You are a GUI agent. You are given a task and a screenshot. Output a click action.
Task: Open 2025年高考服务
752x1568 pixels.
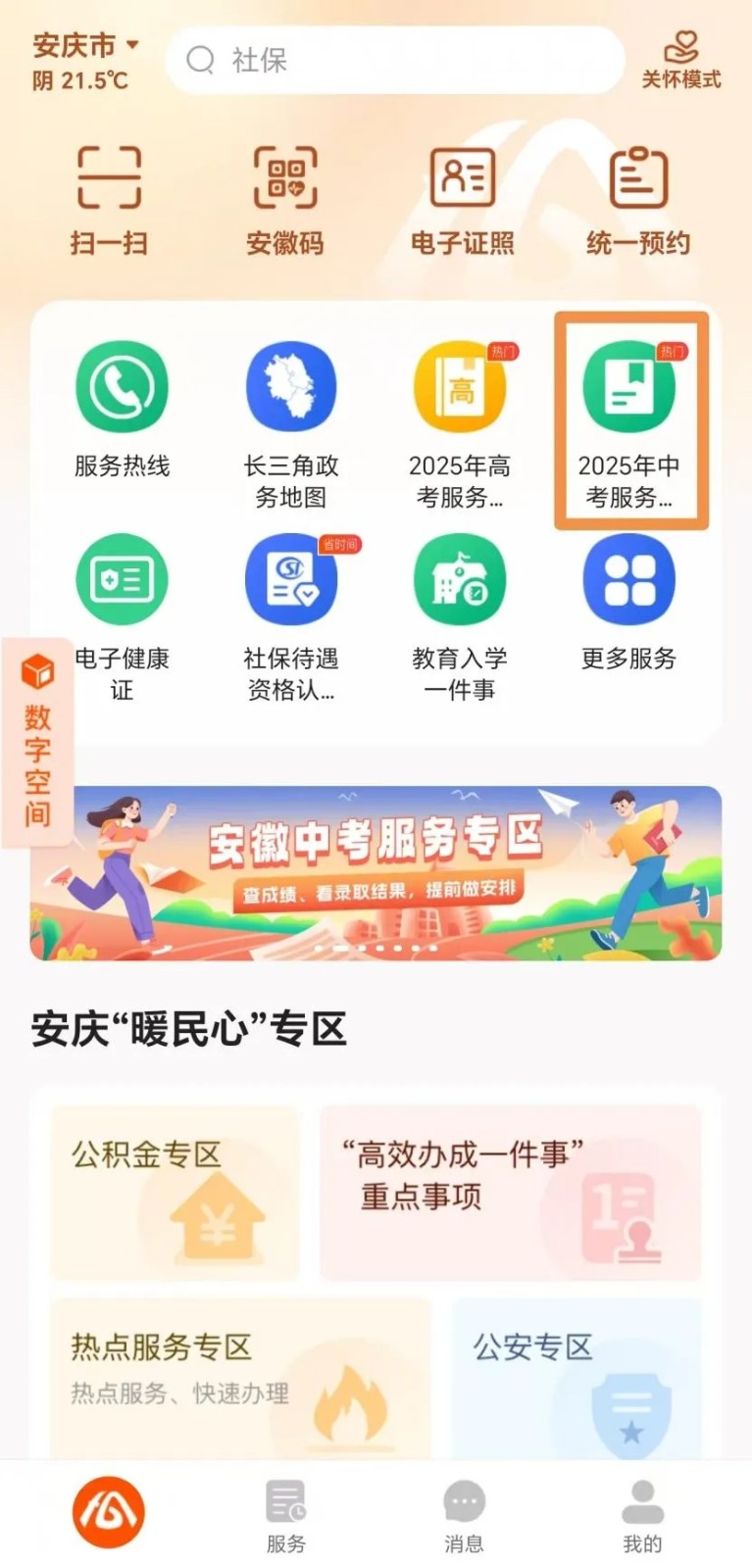click(x=460, y=421)
